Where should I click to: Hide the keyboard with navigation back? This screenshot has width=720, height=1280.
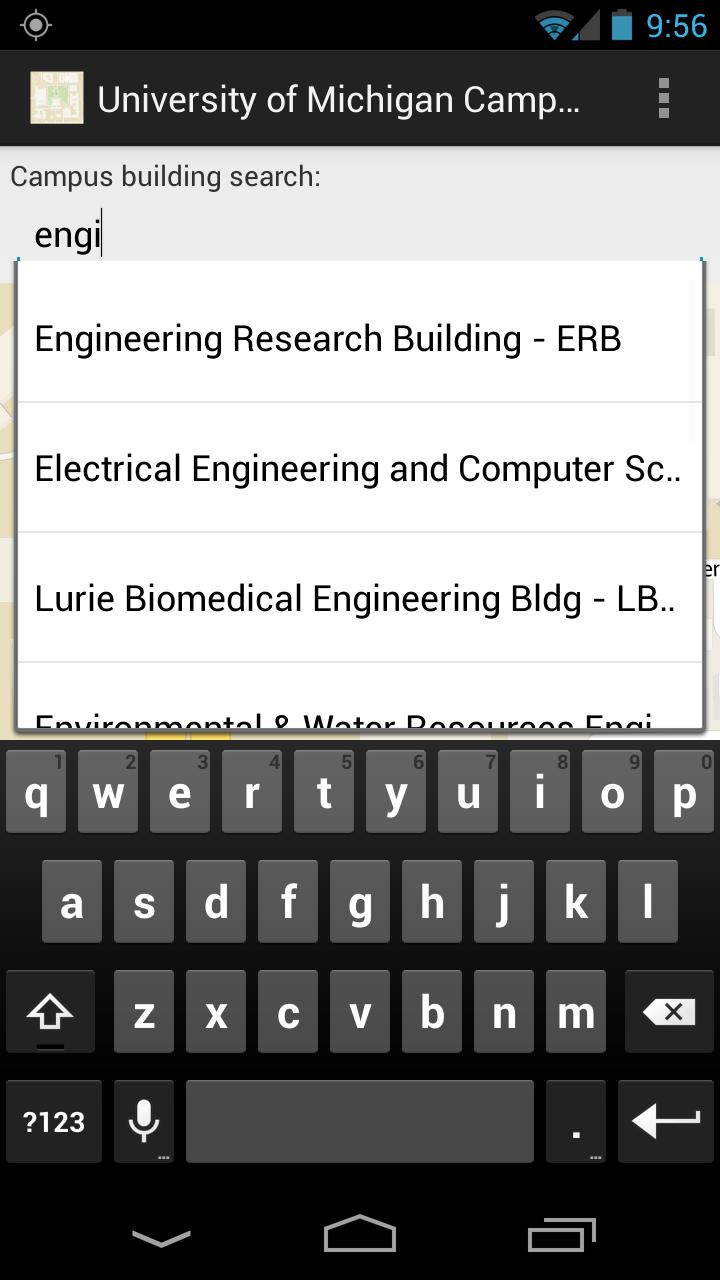(161, 1238)
